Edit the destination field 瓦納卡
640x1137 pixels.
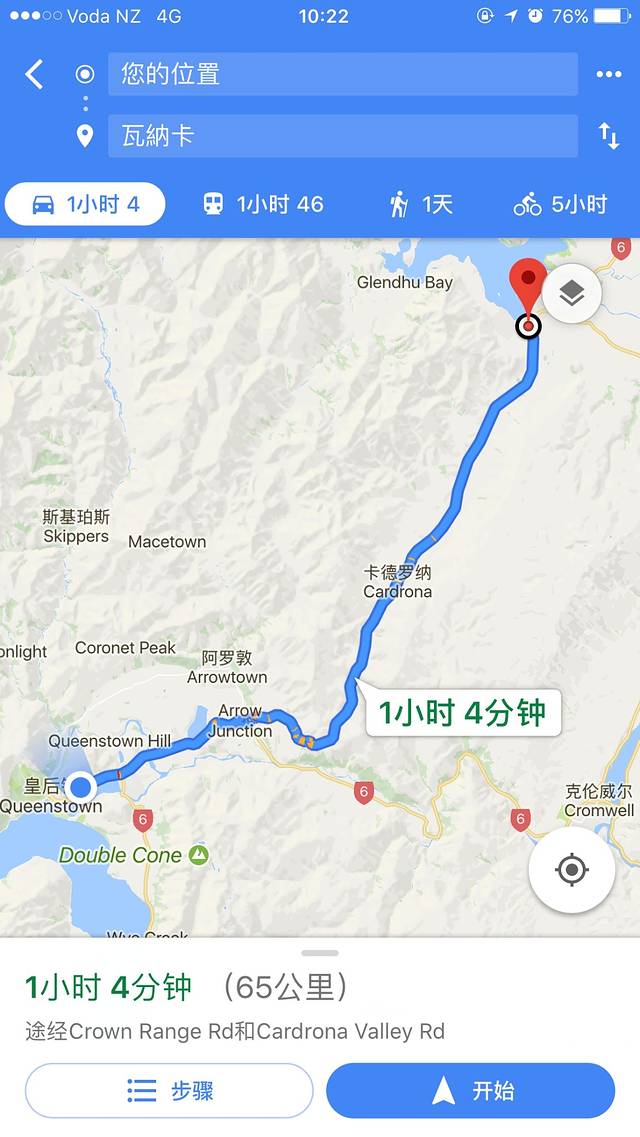(x=342, y=136)
